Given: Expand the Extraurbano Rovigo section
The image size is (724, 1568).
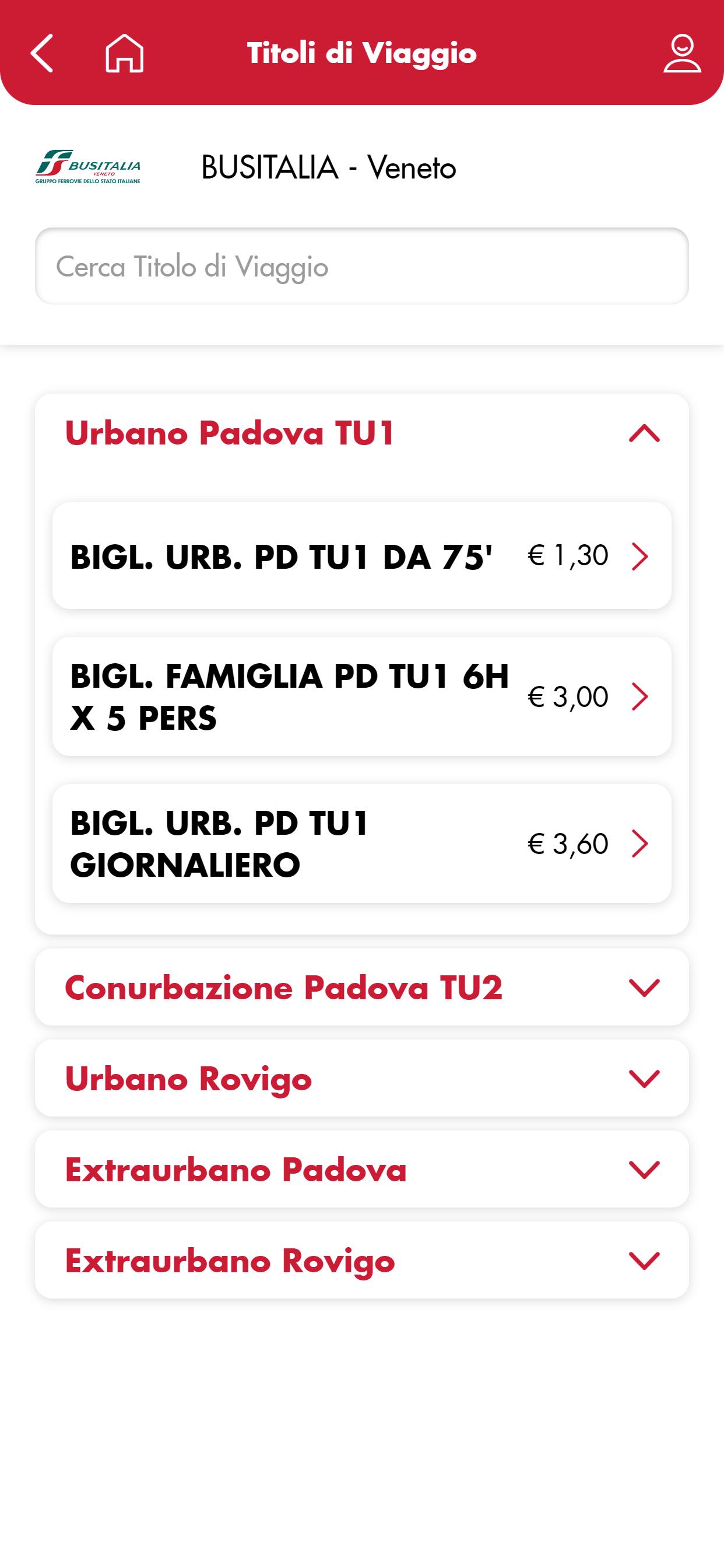Looking at the screenshot, I should pos(362,1261).
